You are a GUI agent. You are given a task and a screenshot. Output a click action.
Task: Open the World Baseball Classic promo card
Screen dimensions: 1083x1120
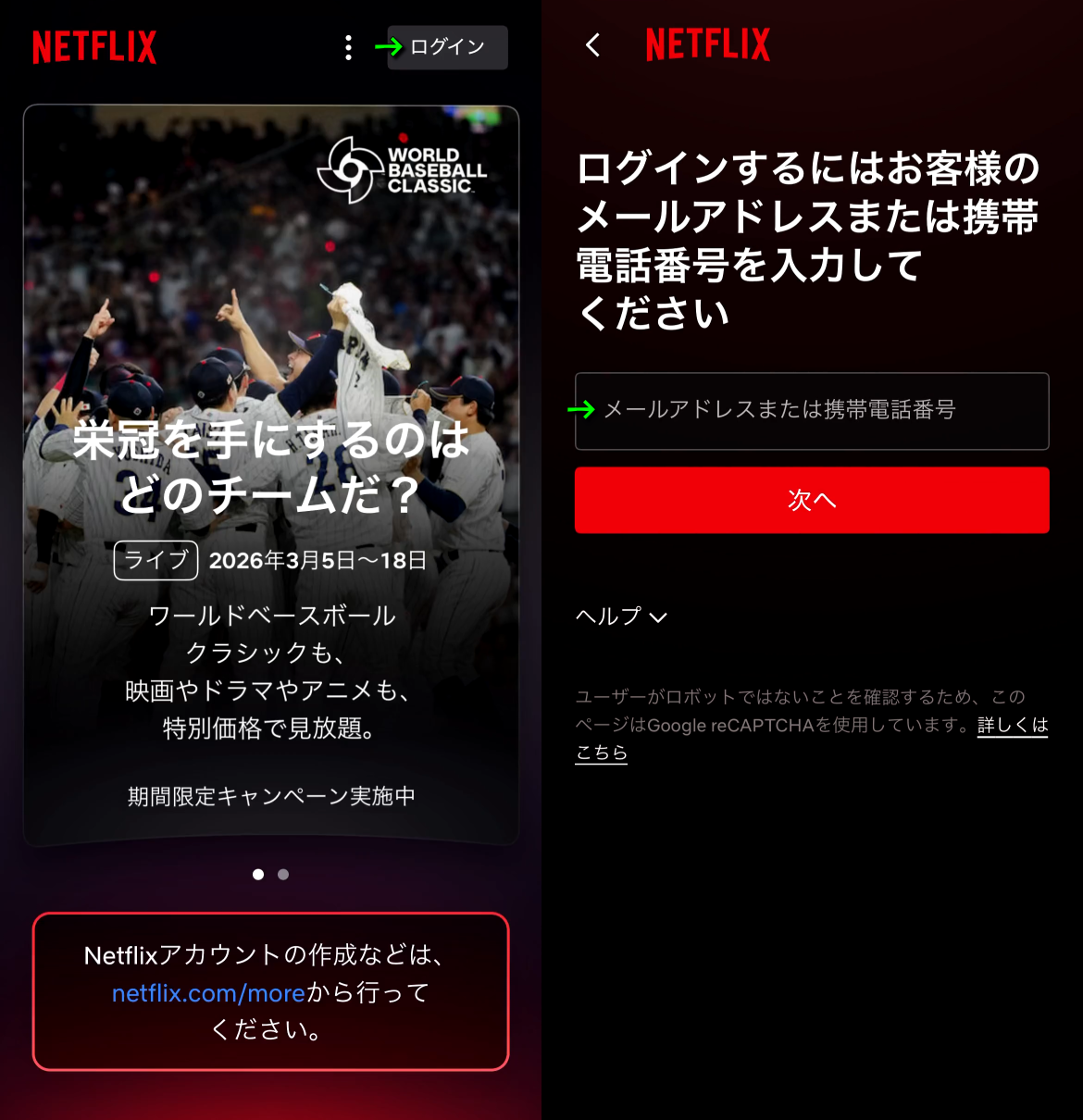point(271,474)
